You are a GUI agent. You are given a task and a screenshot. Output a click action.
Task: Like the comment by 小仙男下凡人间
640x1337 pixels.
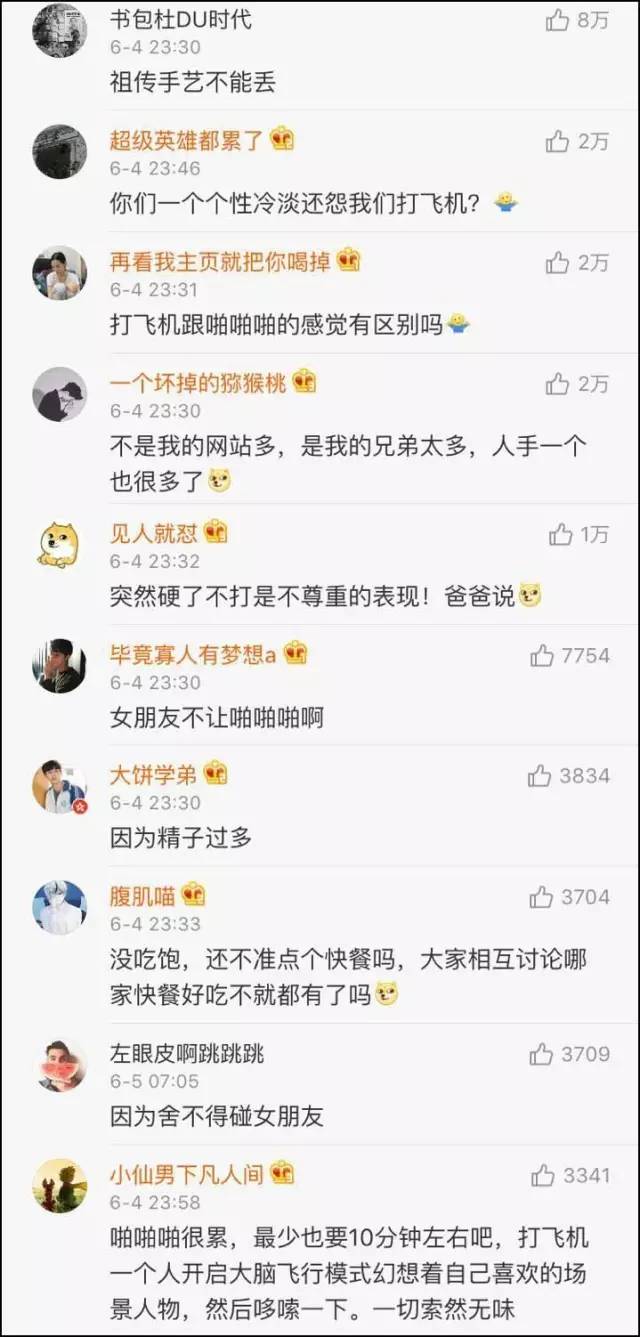(x=542, y=1175)
